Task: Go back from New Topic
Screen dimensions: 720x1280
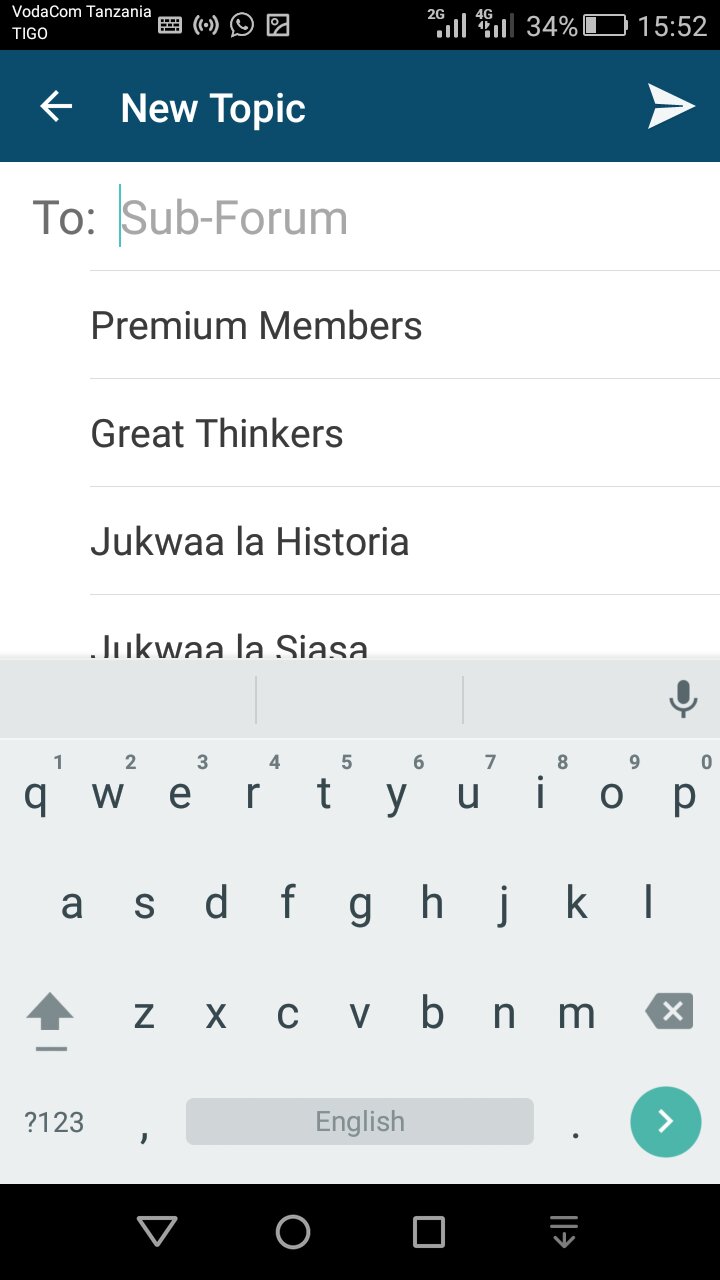Action: click(56, 107)
